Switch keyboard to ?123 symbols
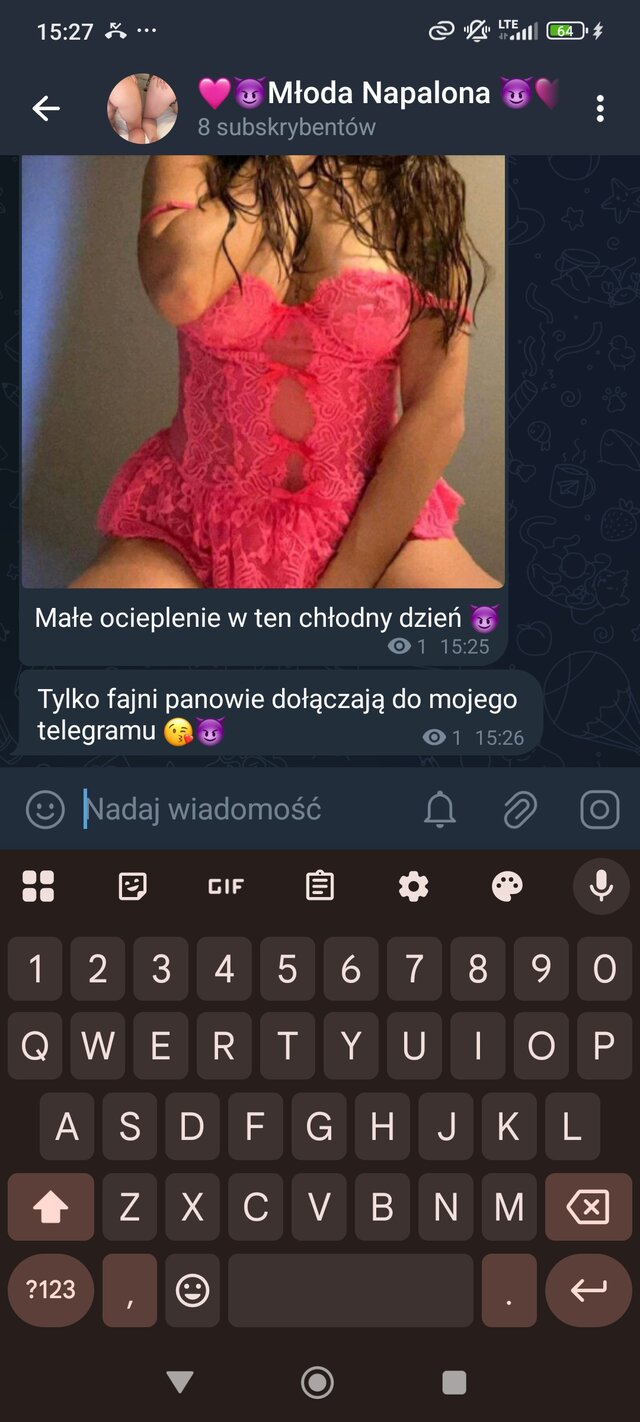The width and height of the screenshot is (640, 1422). pyautogui.click(x=51, y=1290)
